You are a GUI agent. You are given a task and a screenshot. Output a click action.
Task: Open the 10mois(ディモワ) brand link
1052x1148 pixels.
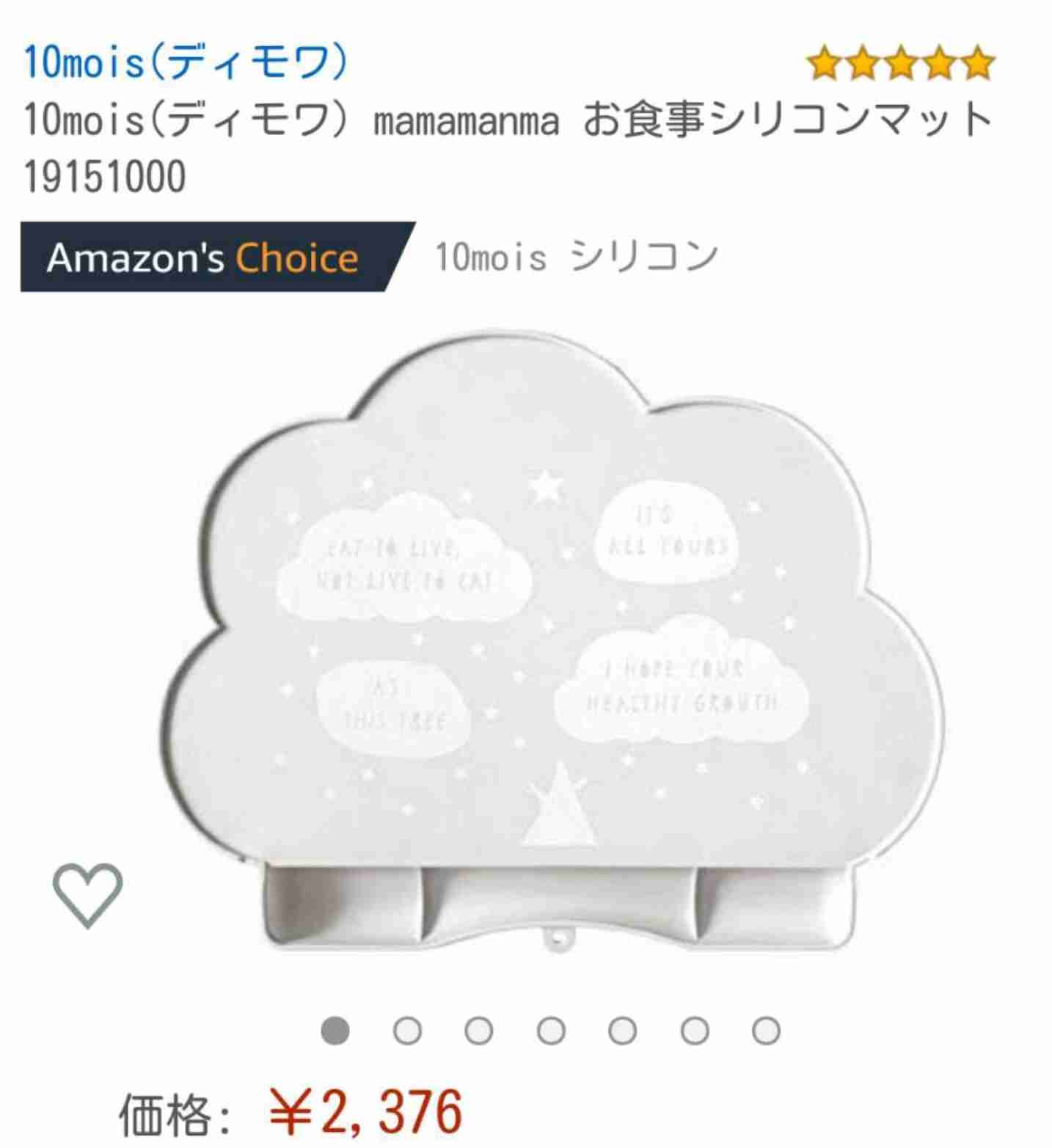coord(186,62)
